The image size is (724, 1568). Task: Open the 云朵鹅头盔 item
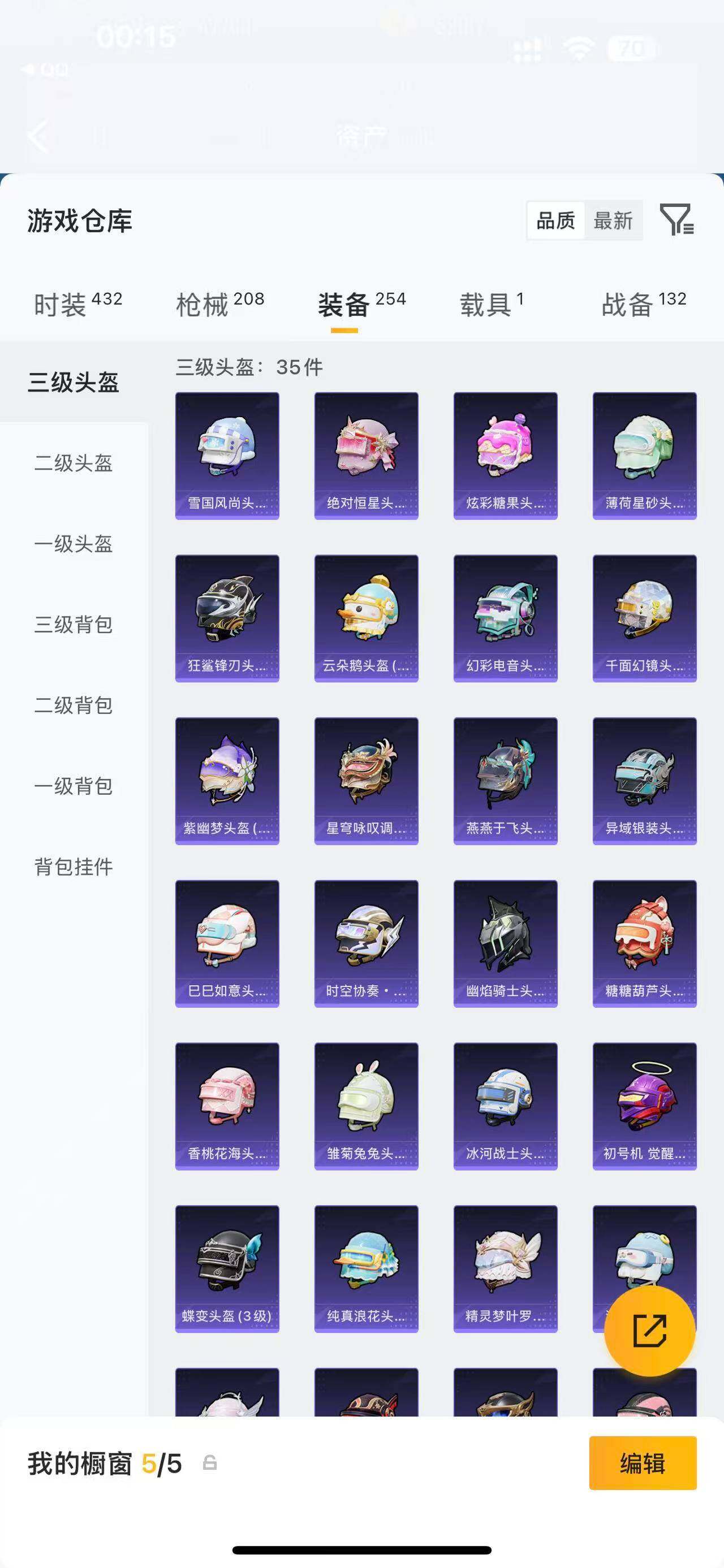pyautogui.click(x=366, y=618)
